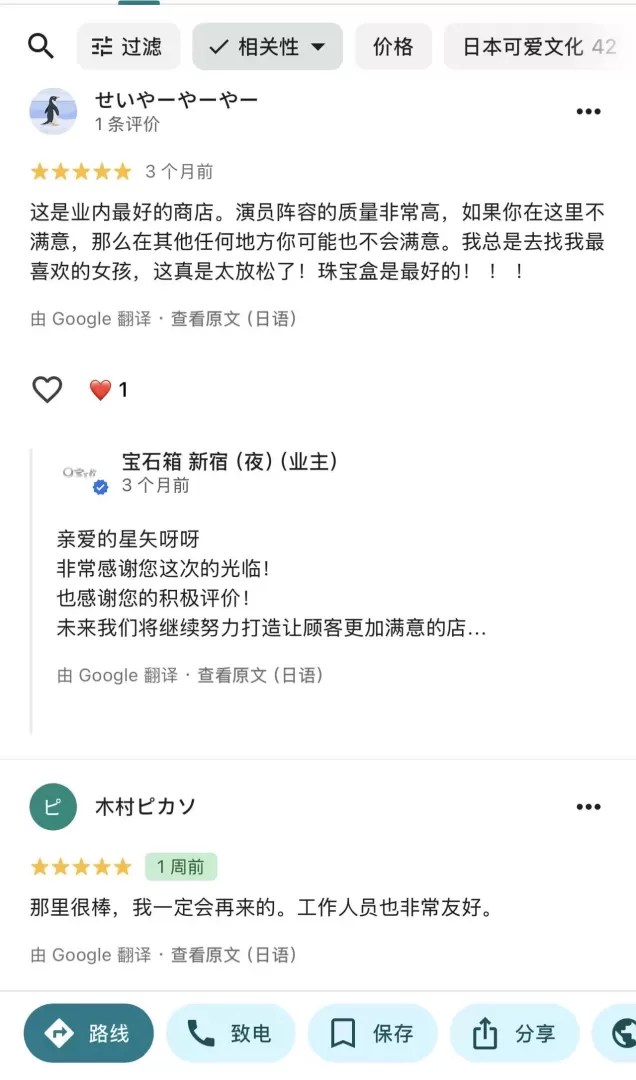Viewport: 636px width, 1080px height.
Task: Open overflow menu for 木村ピカソ review
Action: pos(588,807)
